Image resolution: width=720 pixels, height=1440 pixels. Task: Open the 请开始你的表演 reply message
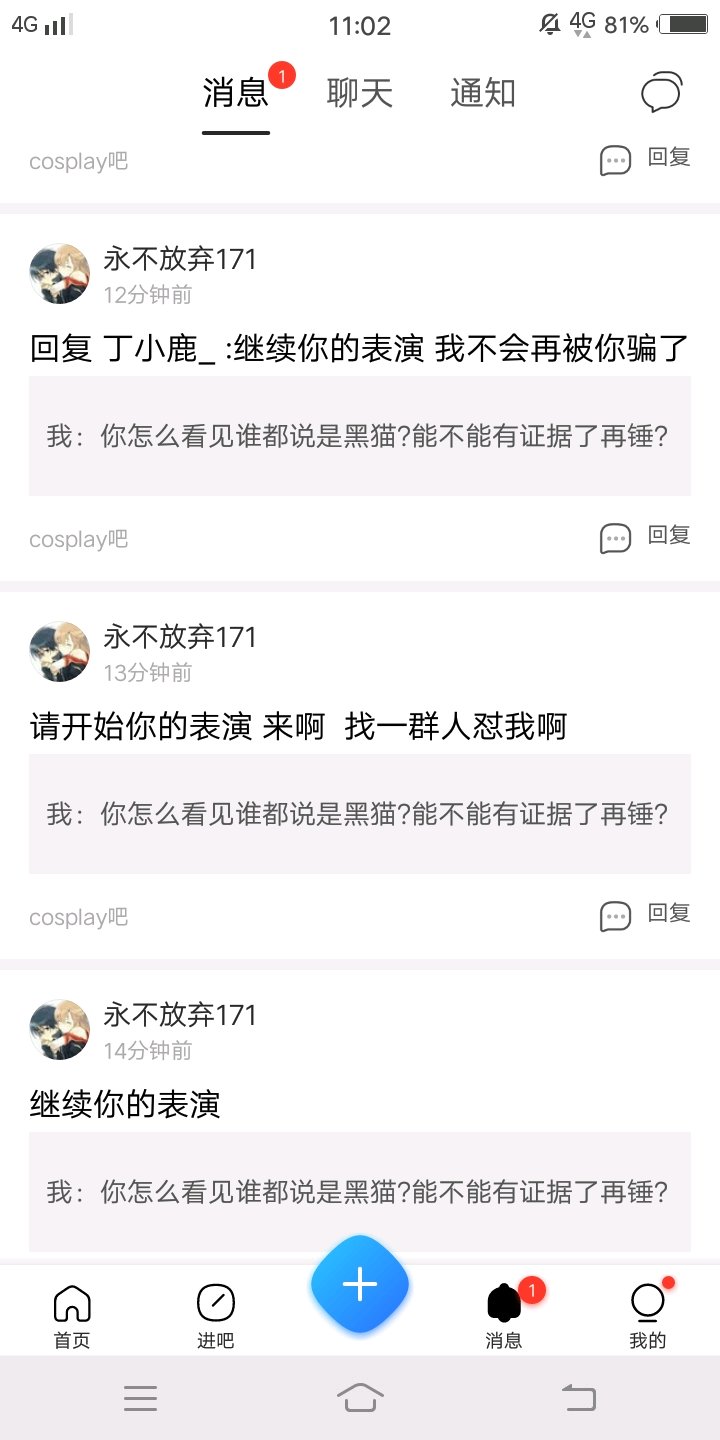[x=298, y=726]
